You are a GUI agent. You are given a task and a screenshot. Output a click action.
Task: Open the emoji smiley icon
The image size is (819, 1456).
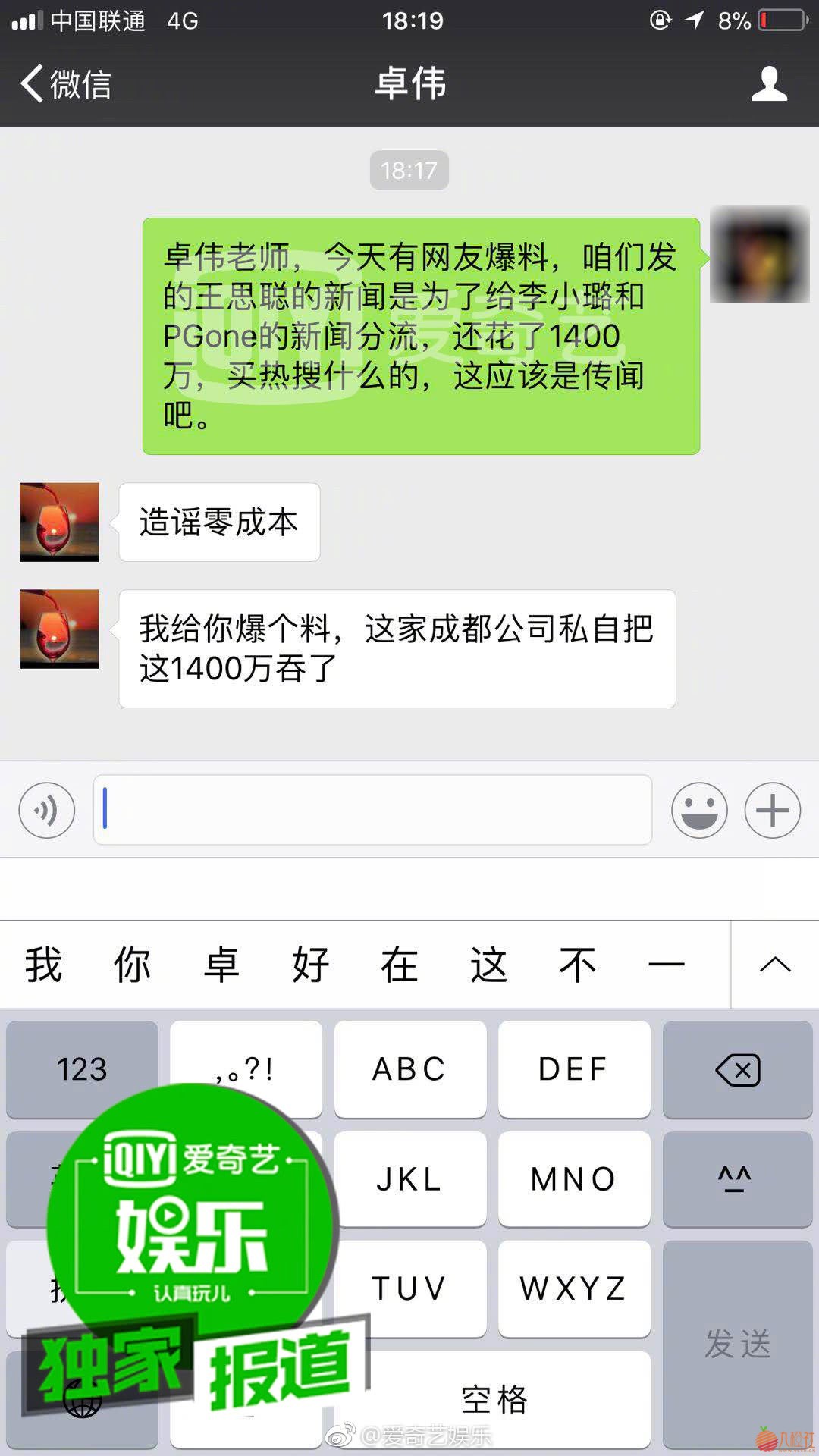[699, 810]
